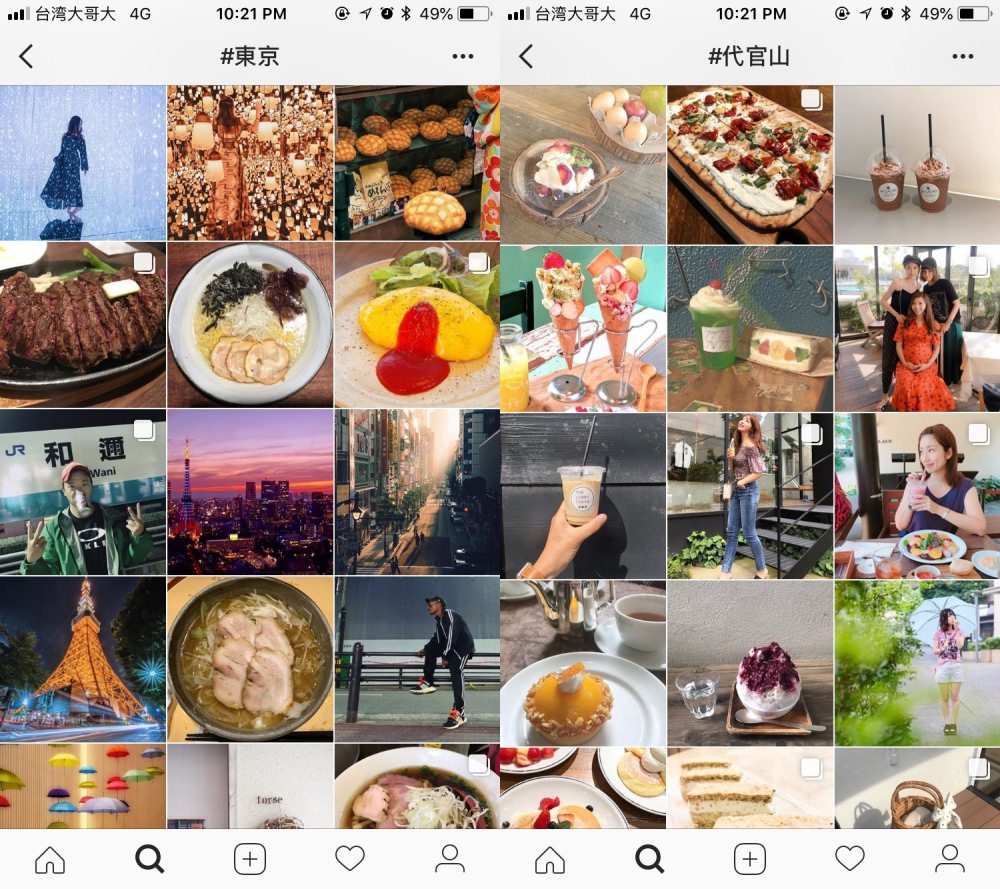Open the overflow menu on the #東京 page
1000x889 pixels.
pyautogui.click(x=463, y=56)
